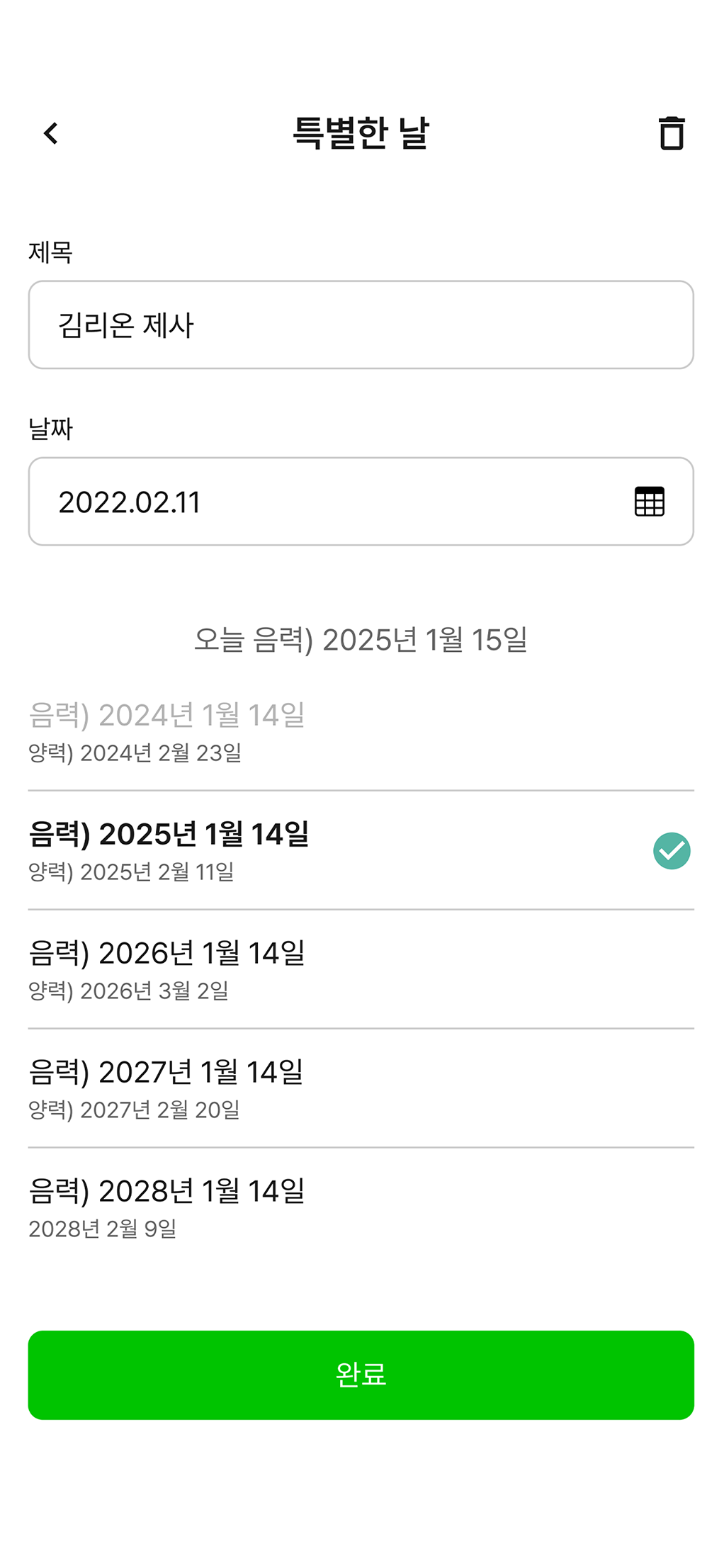
Task: Edit the 제목 field containing 김리온 제사
Action: (361, 325)
